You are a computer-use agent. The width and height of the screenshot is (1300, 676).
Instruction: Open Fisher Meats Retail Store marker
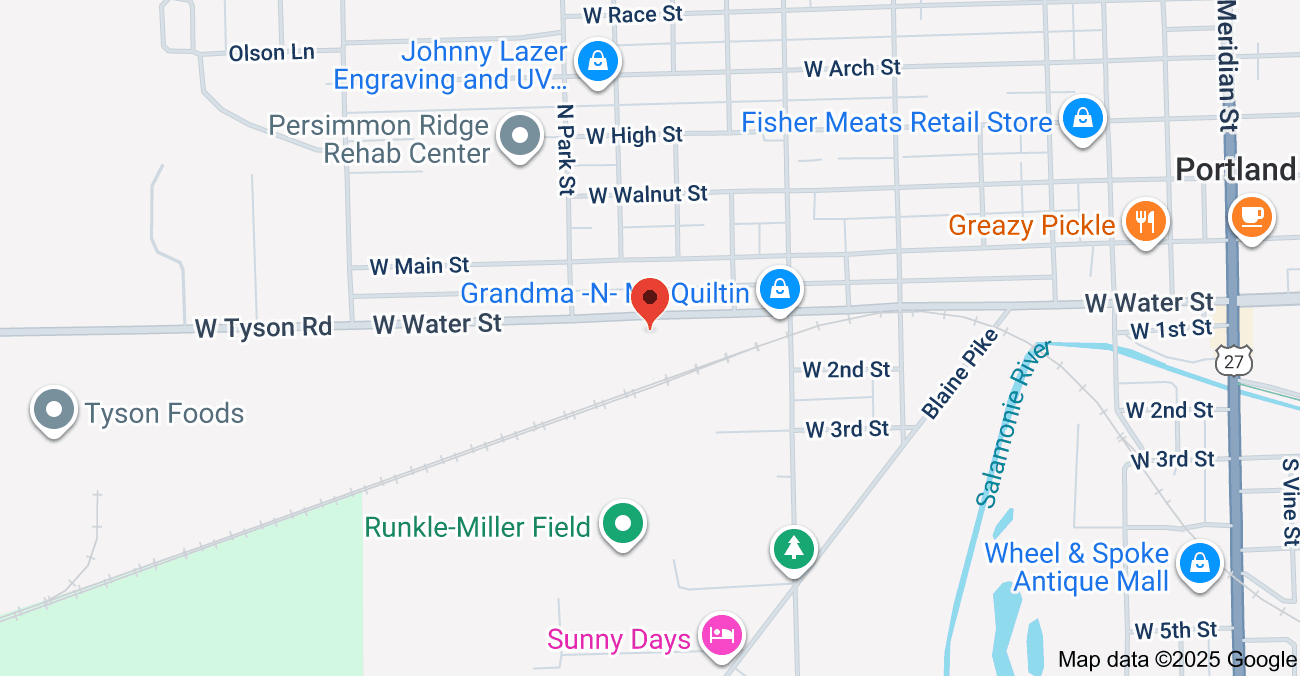click(x=1082, y=118)
